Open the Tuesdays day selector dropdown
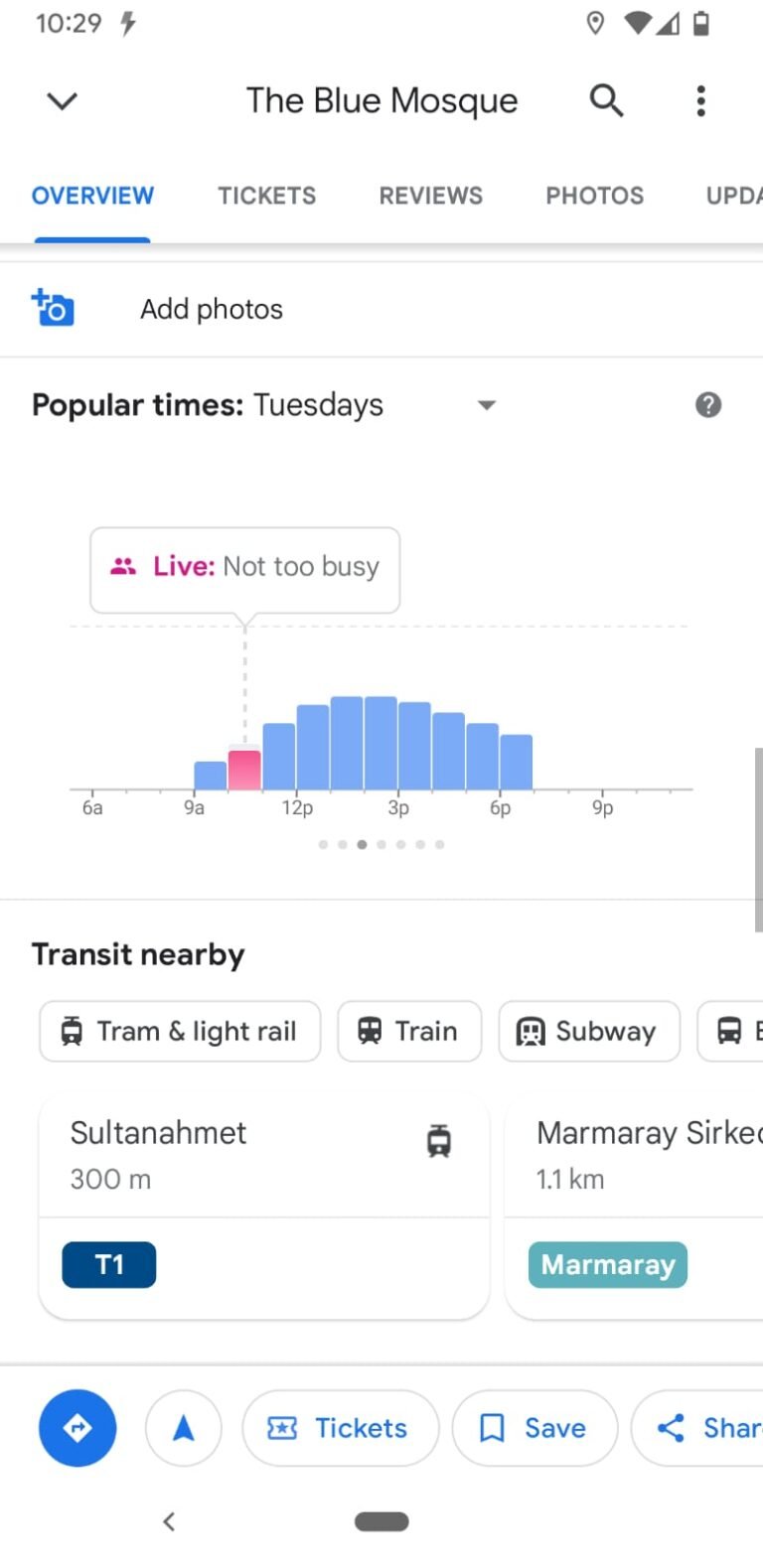This screenshot has height=1568, width=763. click(486, 405)
